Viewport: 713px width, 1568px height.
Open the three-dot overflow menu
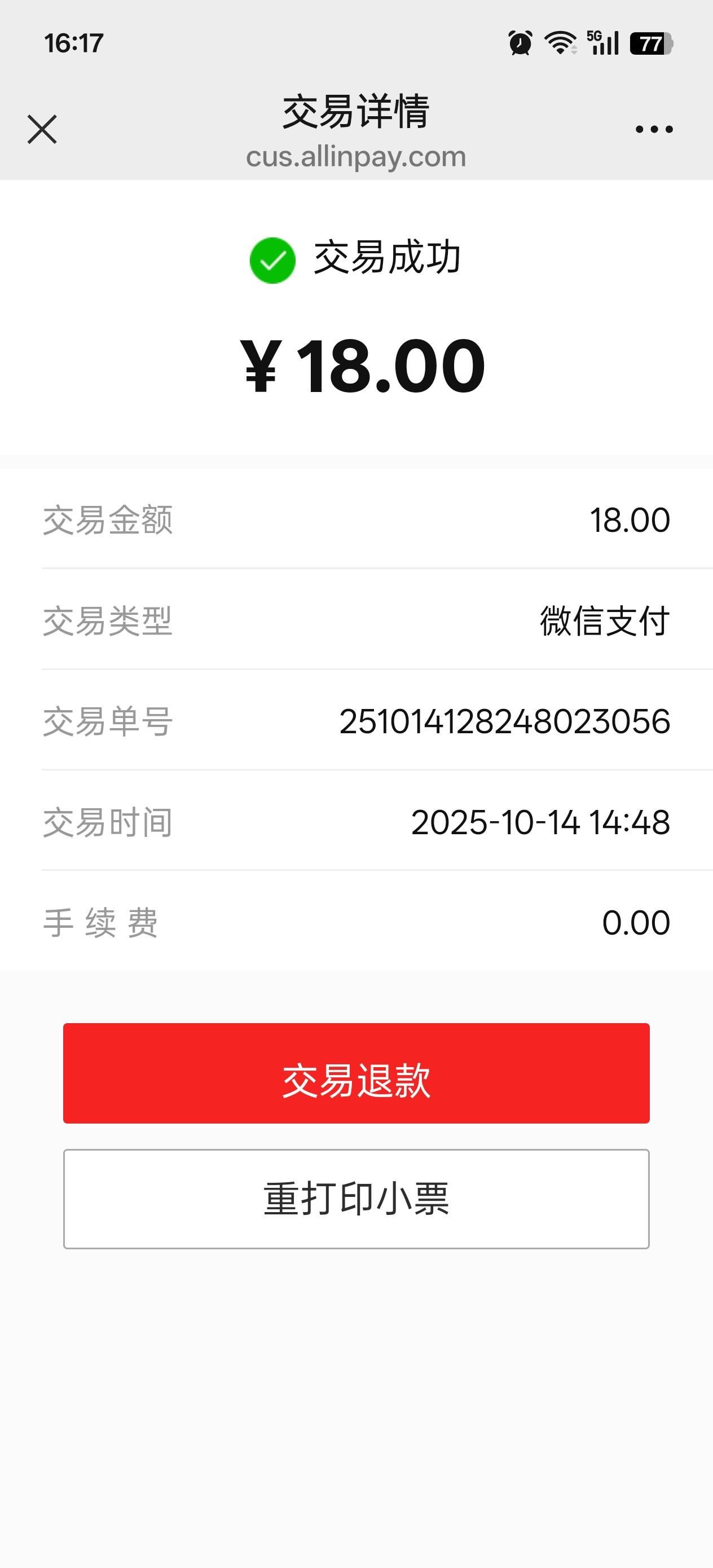tap(653, 129)
